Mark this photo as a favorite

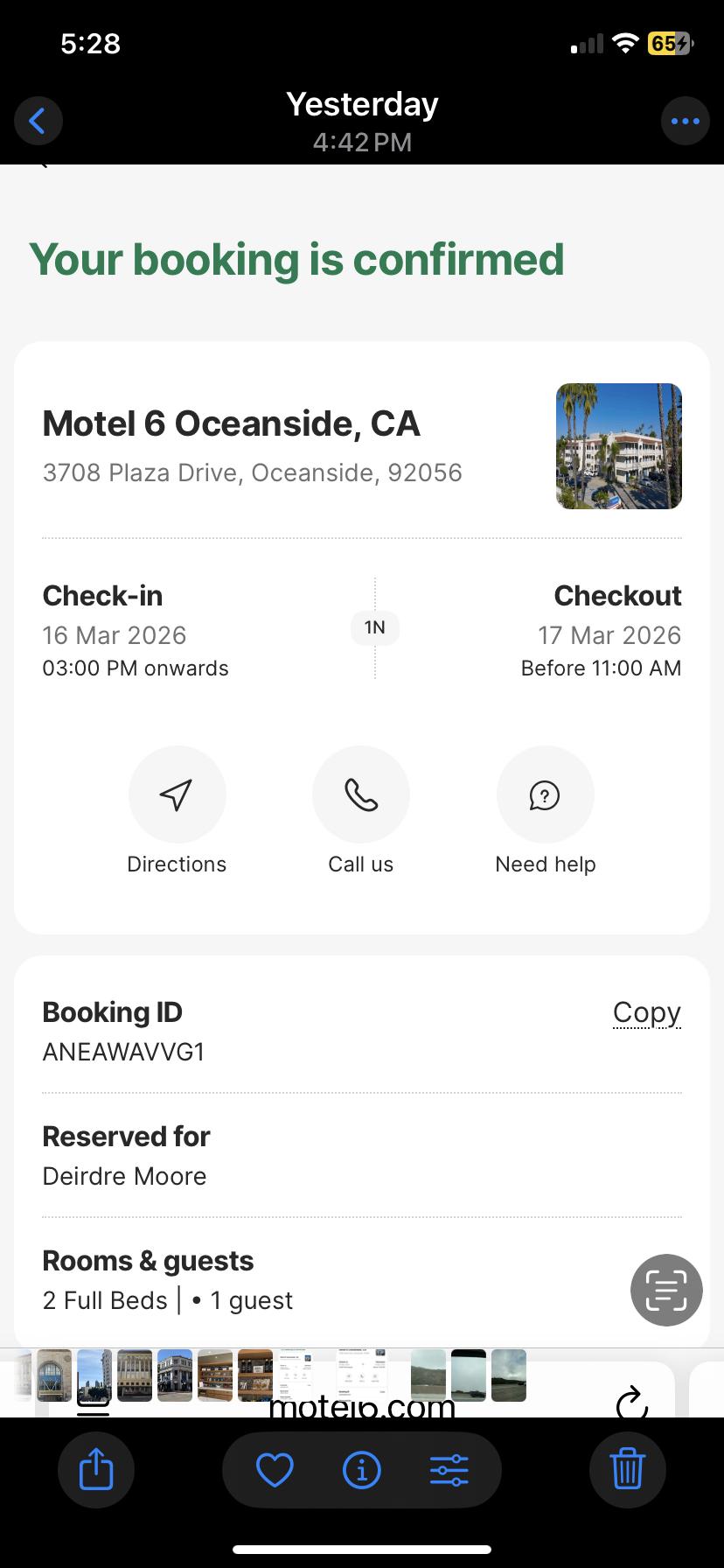click(275, 1470)
